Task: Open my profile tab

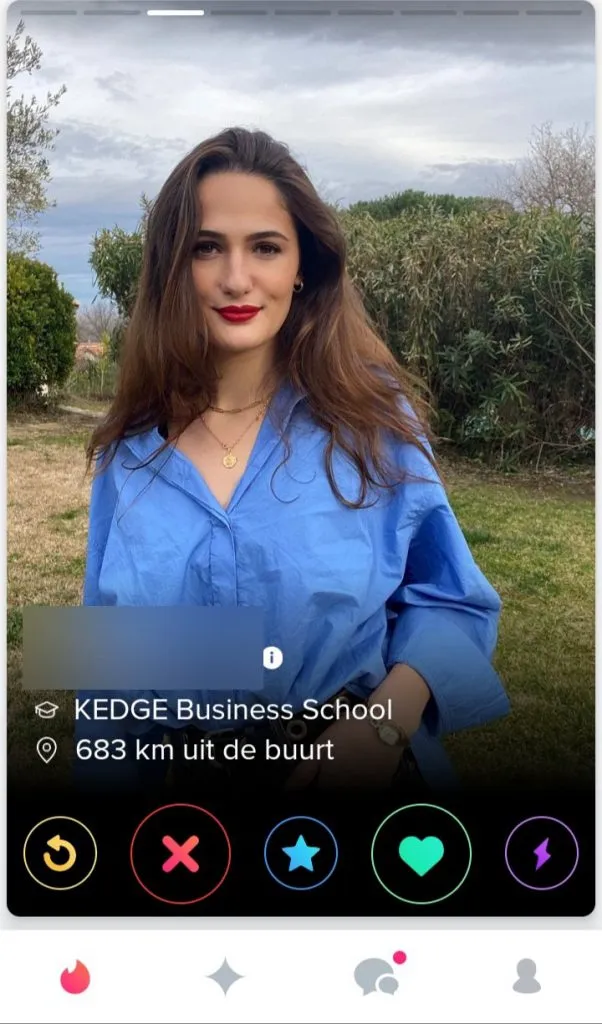Action: 526,977
